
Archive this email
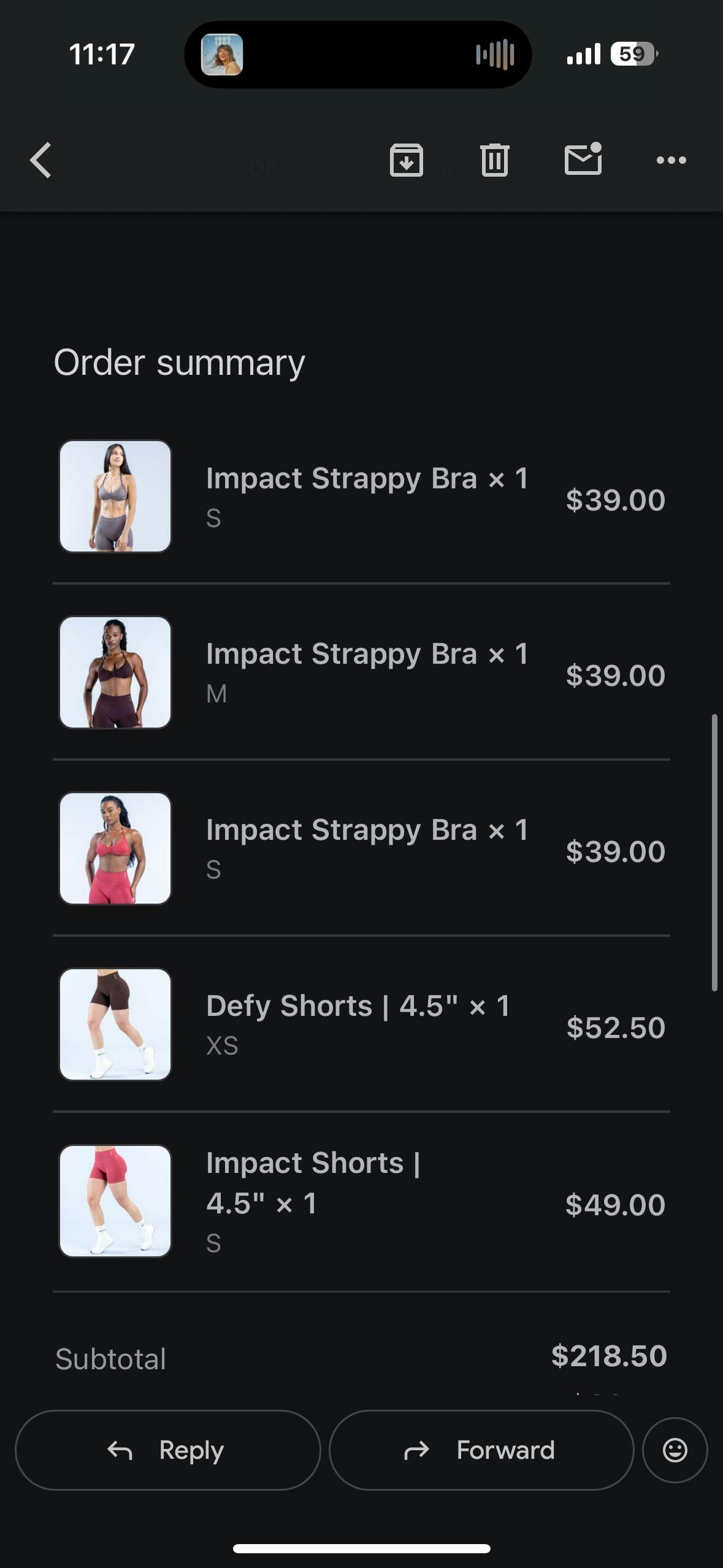coord(407,161)
